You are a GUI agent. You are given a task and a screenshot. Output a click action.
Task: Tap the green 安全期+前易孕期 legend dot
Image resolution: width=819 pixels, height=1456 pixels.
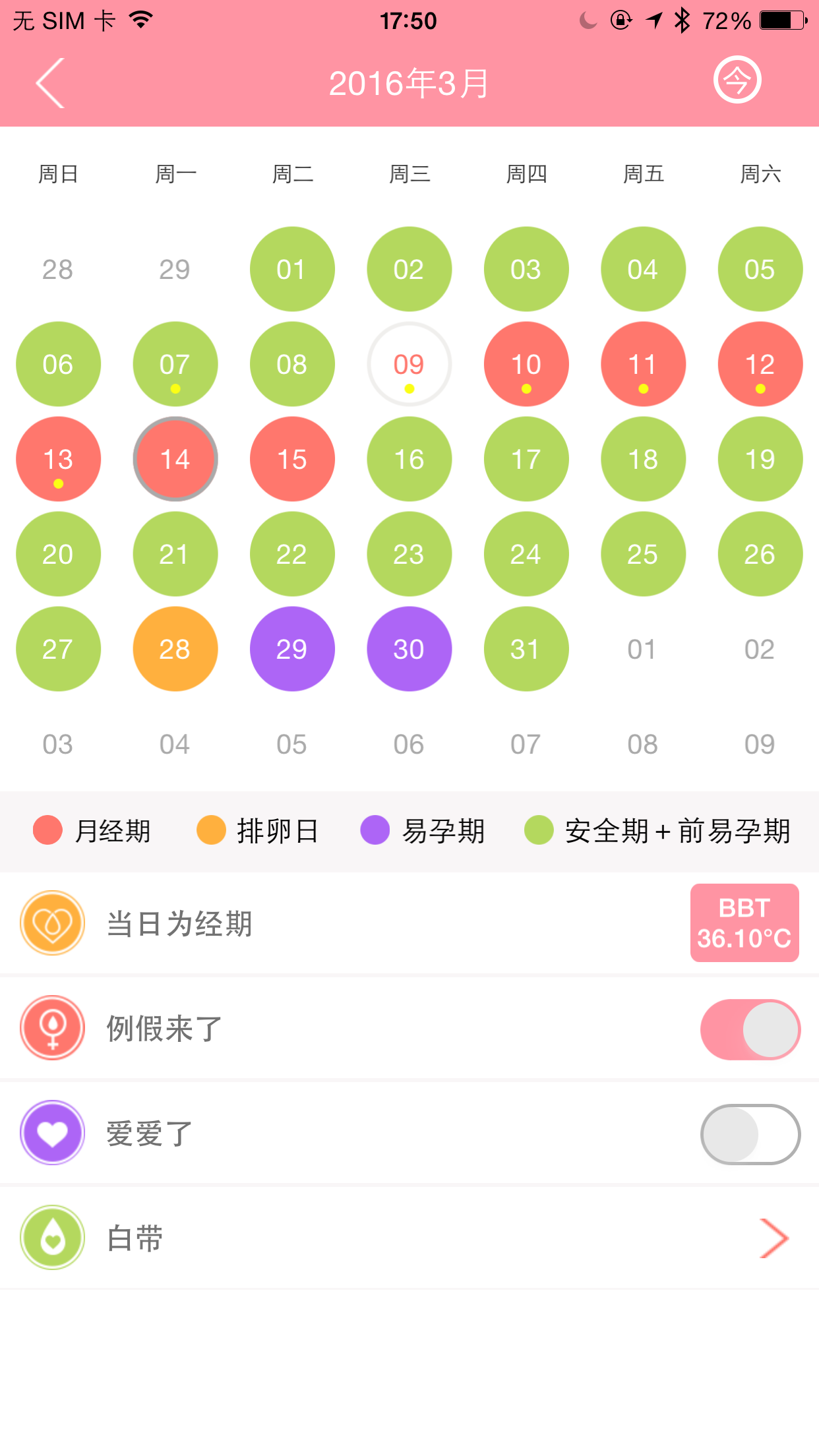tap(538, 832)
